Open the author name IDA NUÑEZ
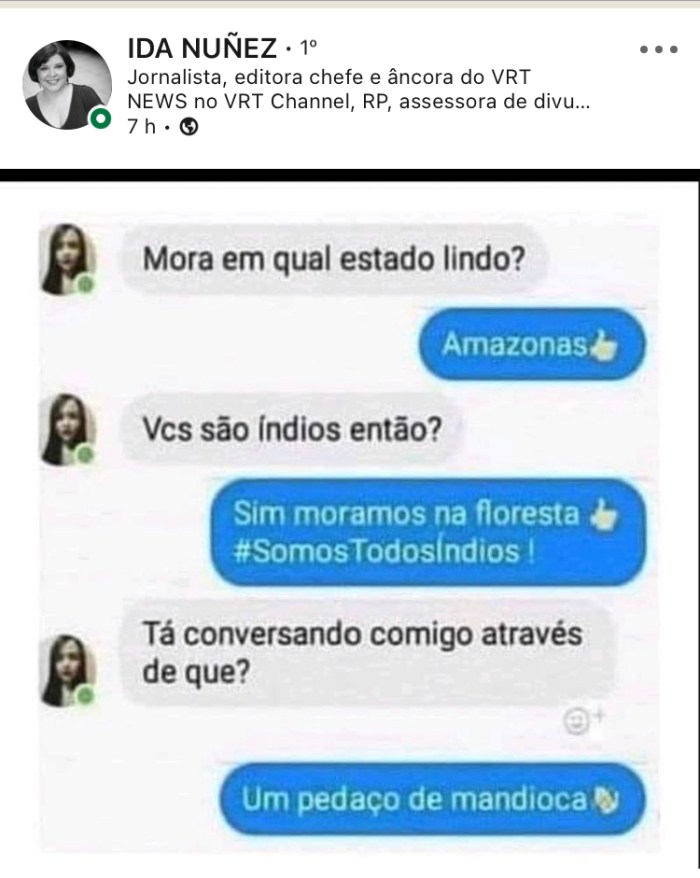Screen dimensions: 700x878 click(x=202, y=46)
